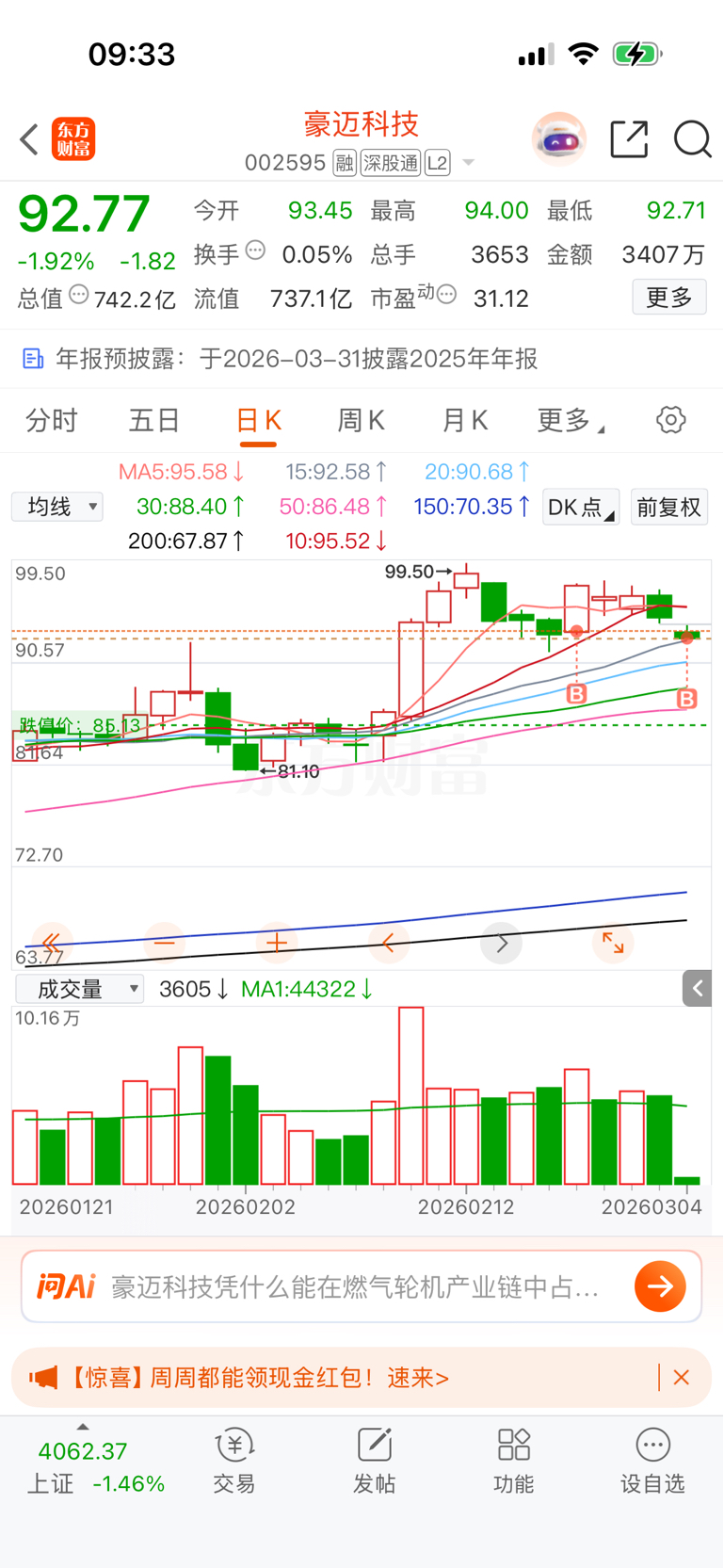Image resolution: width=724 pixels, height=1568 pixels.
Task: Open the 均线 indicator dropdown
Action: (x=57, y=507)
